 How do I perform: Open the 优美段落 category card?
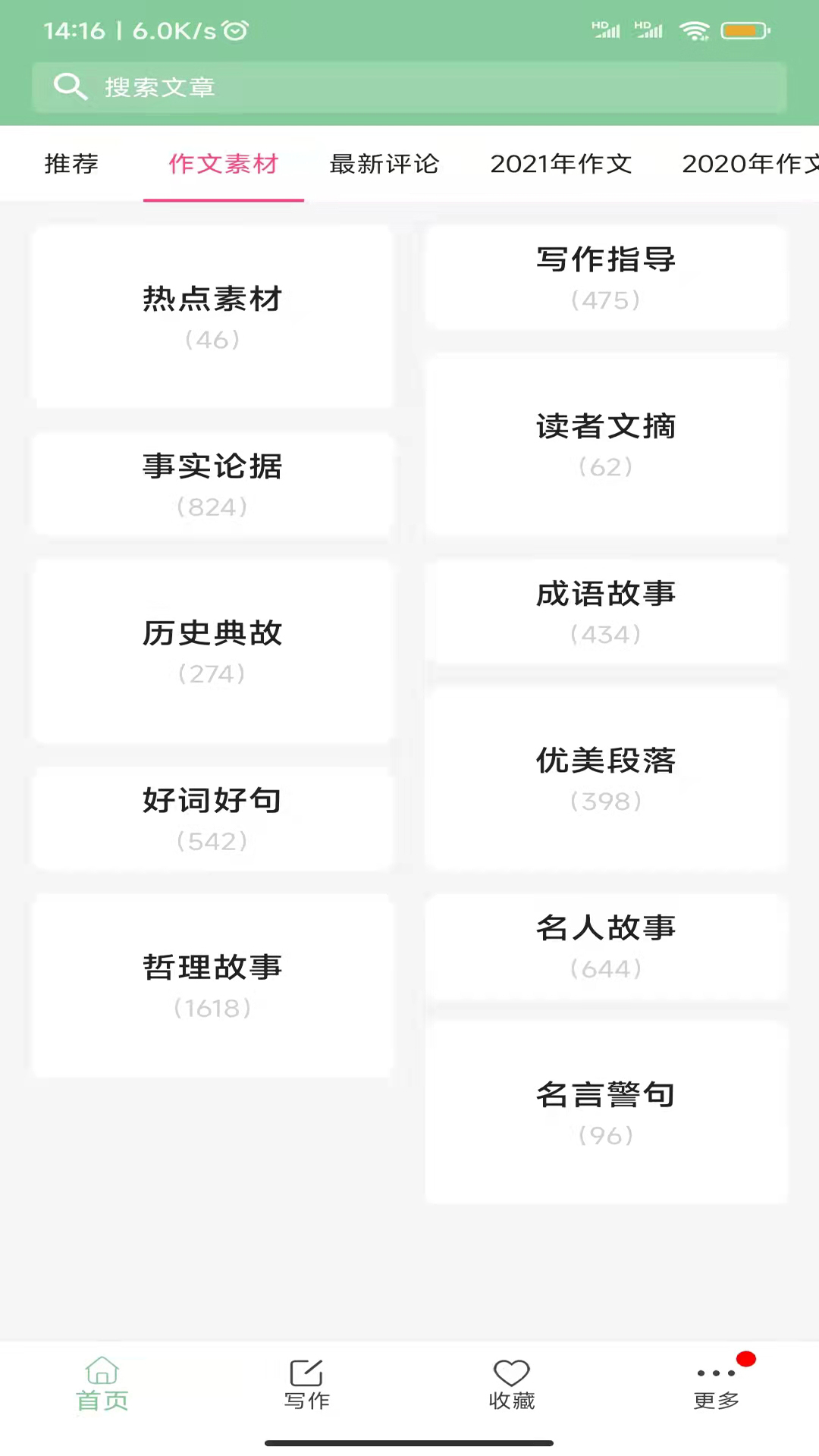(x=605, y=778)
